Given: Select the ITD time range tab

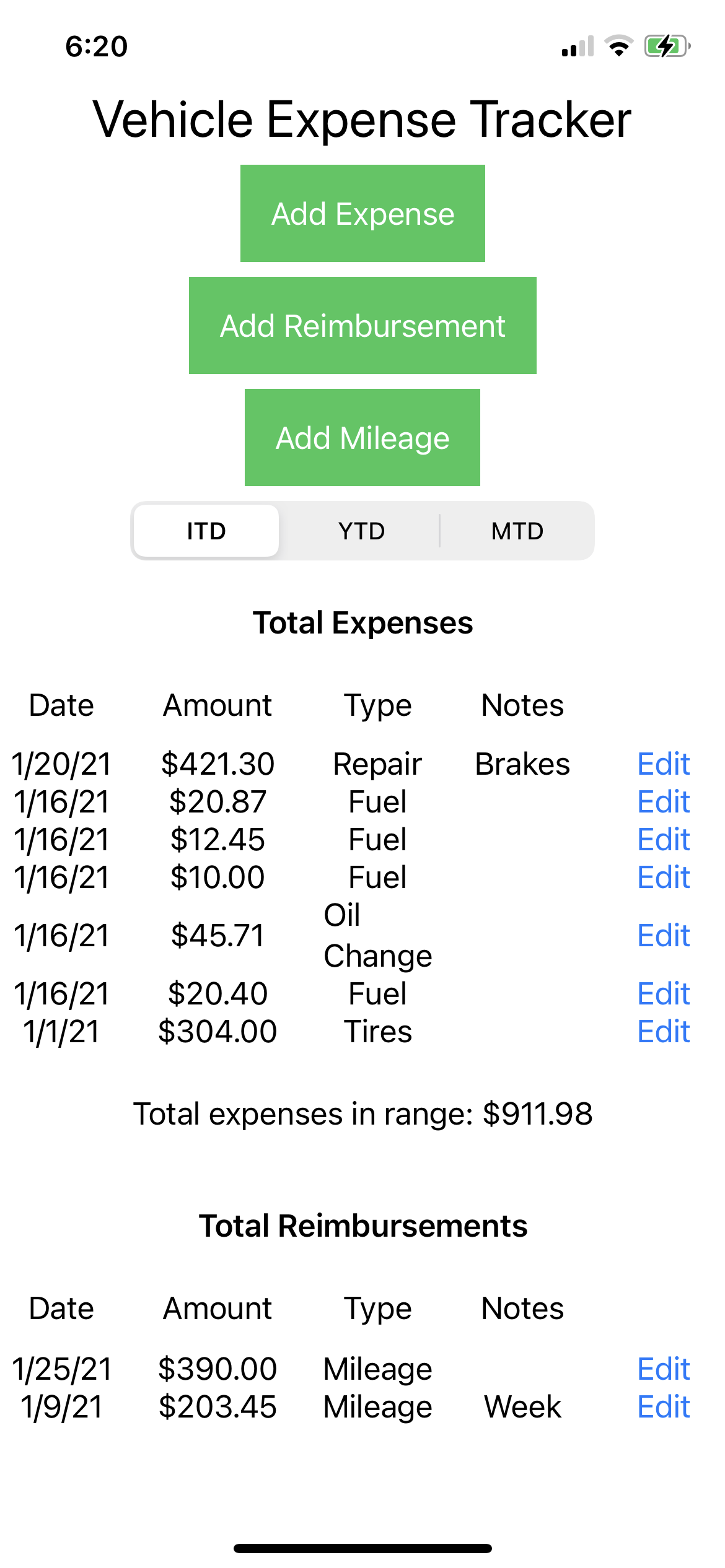Looking at the screenshot, I should coord(206,531).
